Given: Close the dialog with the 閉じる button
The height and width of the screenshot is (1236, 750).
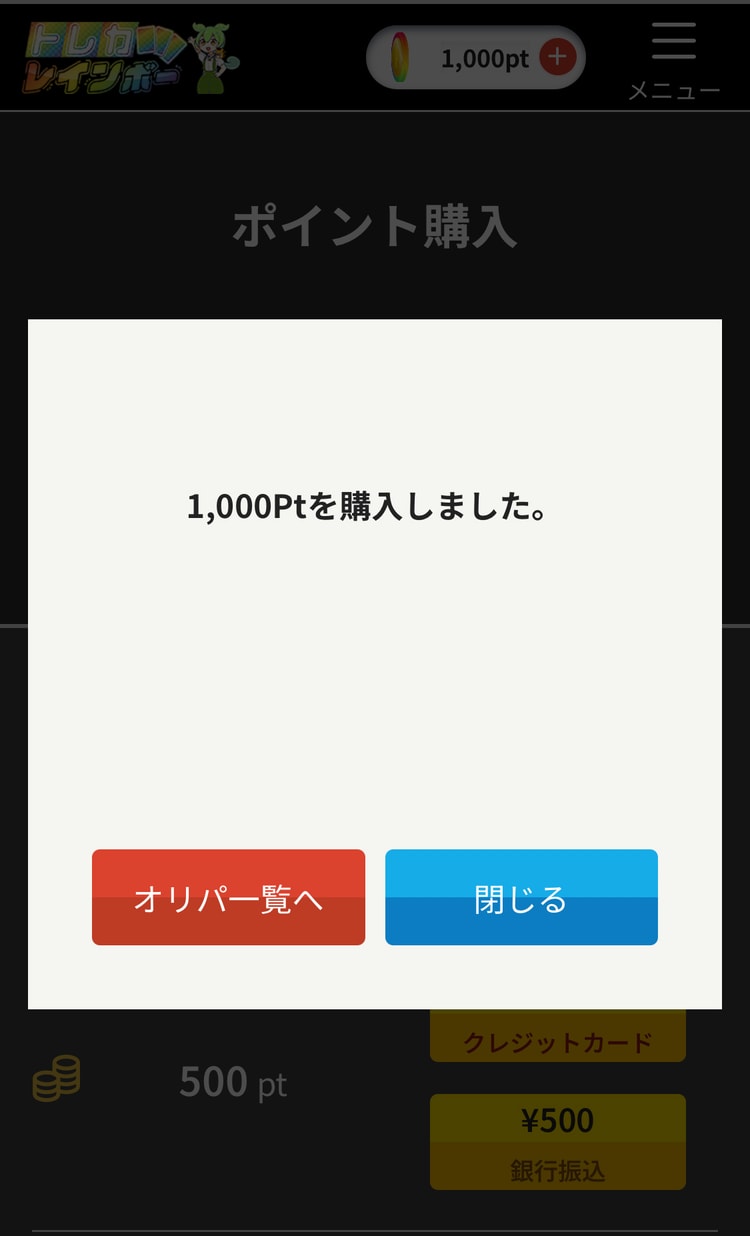Looking at the screenshot, I should pyautogui.click(x=521, y=898).
